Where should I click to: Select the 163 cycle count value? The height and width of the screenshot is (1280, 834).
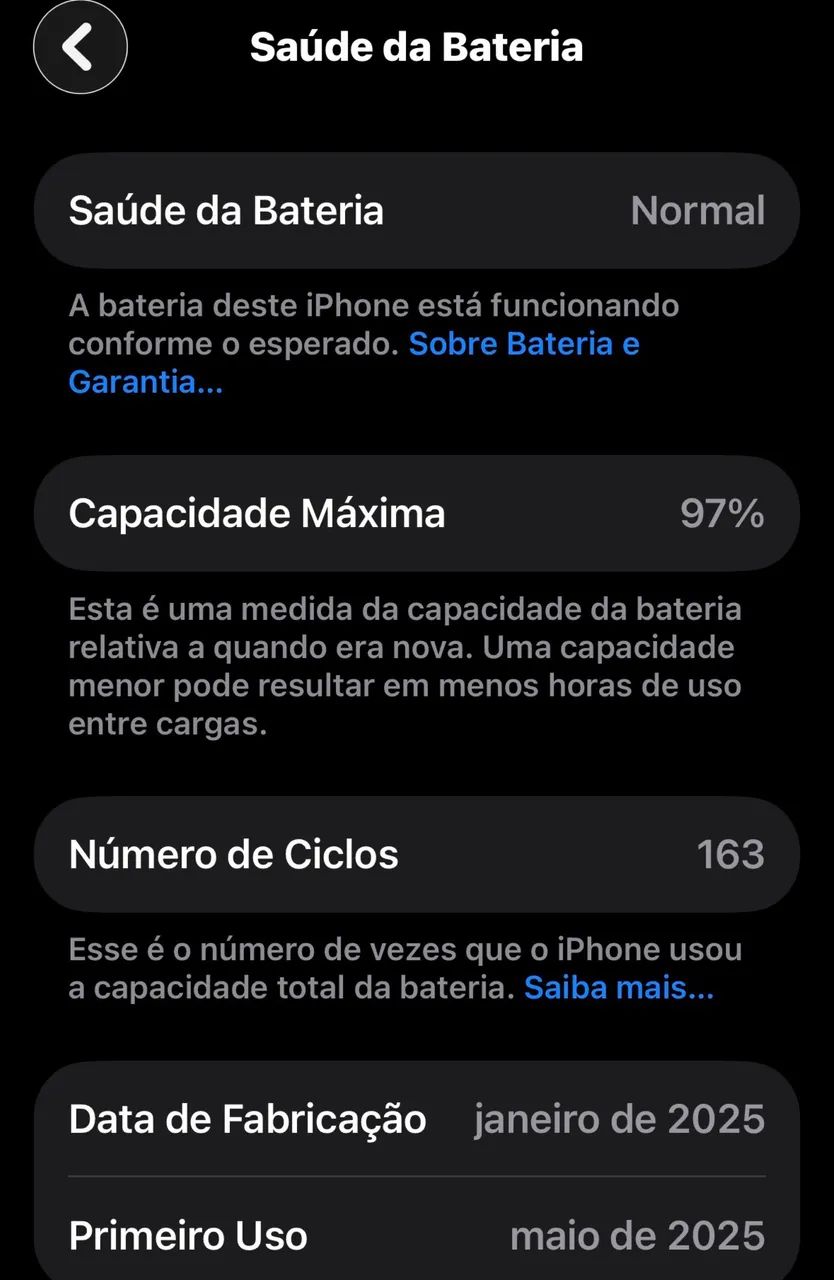click(x=733, y=854)
